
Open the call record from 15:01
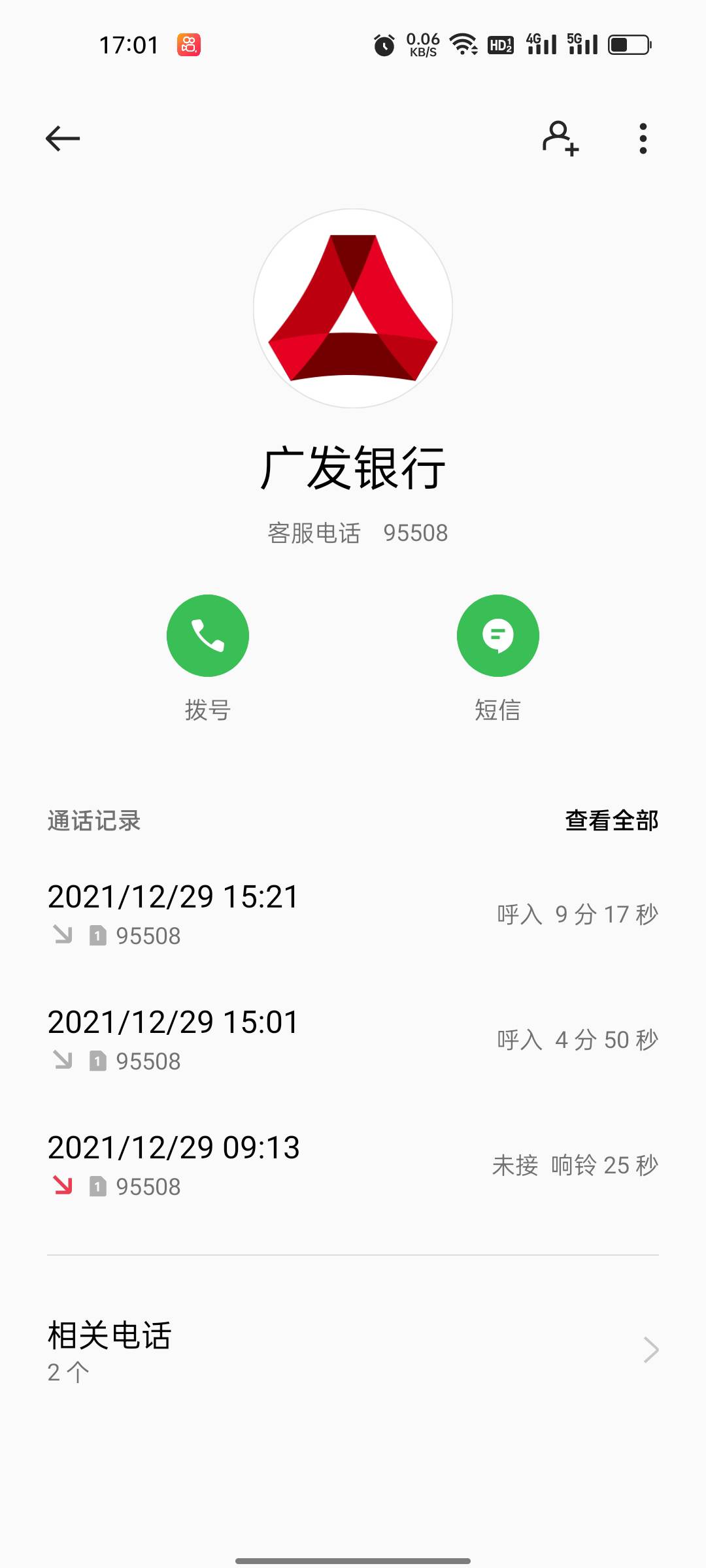click(x=353, y=1040)
